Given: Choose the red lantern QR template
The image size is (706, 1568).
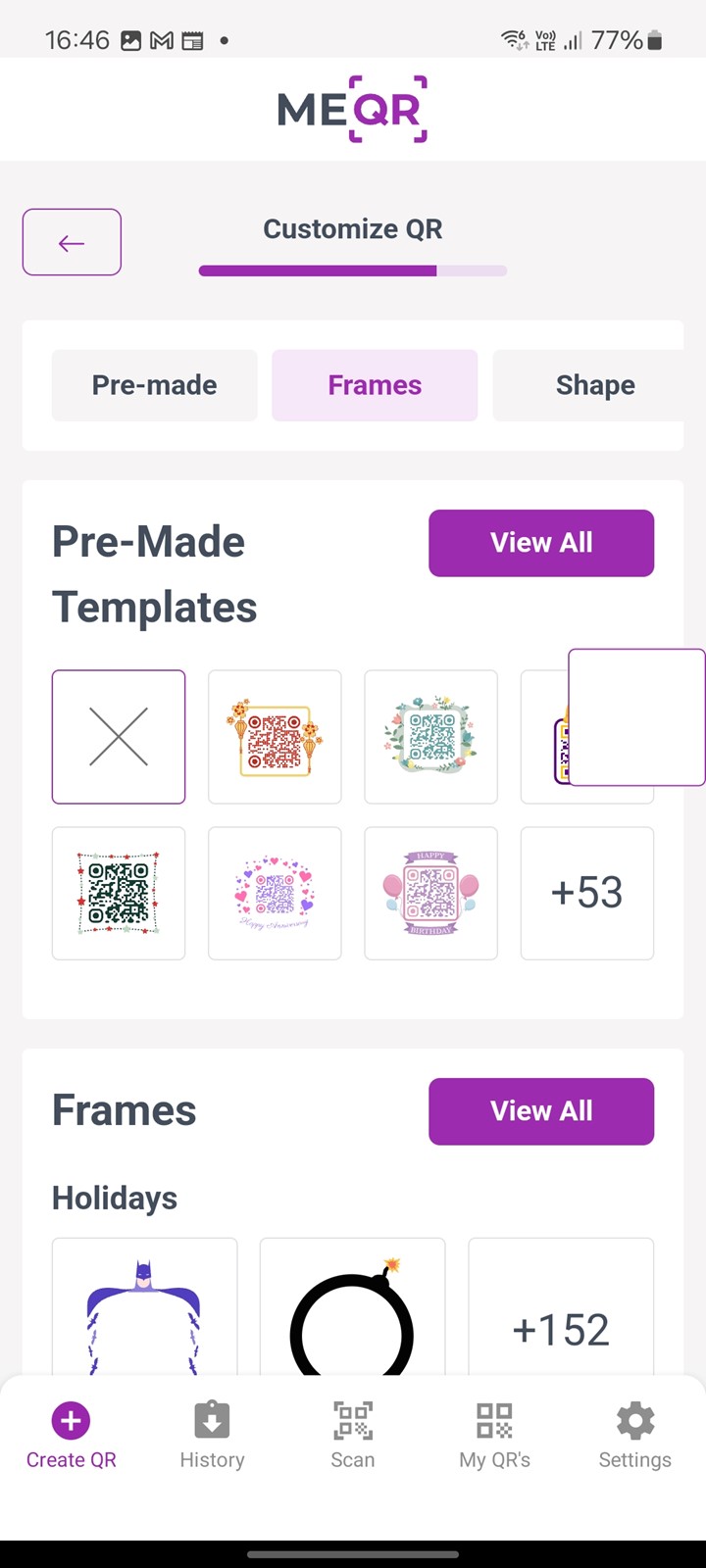Looking at the screenshot, I should [275, 737].
